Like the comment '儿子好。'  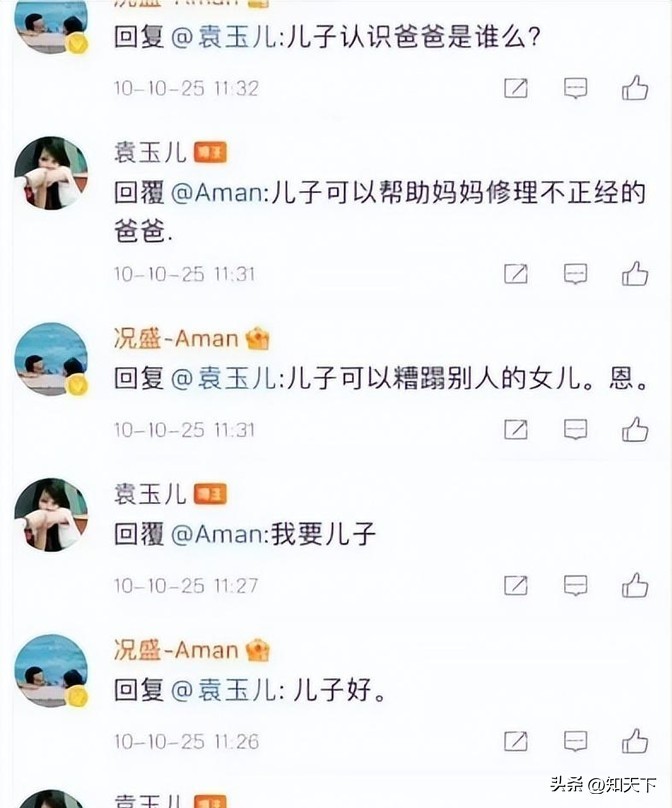coord(635,741)
